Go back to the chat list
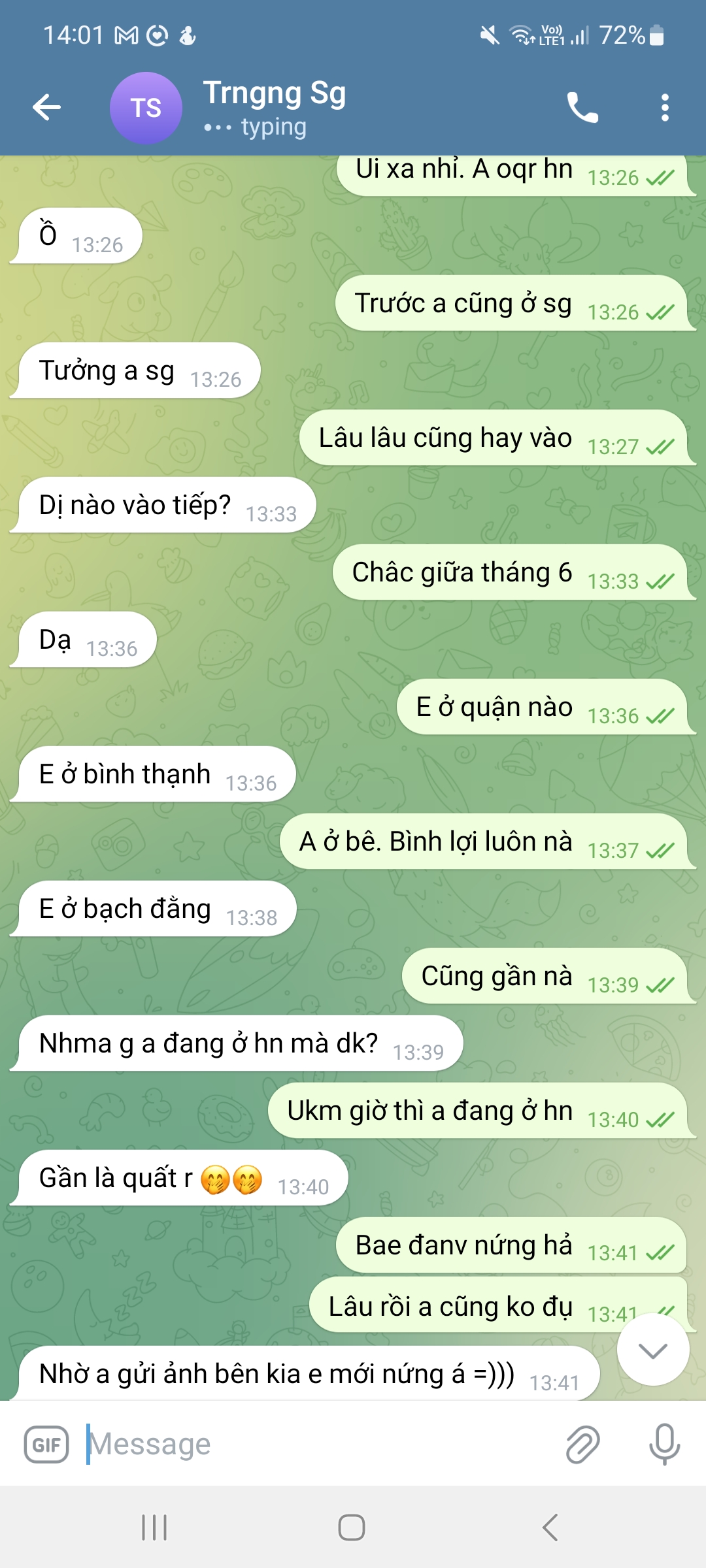The height and width of the screenshot is (1568, 706). coord(46,108)
